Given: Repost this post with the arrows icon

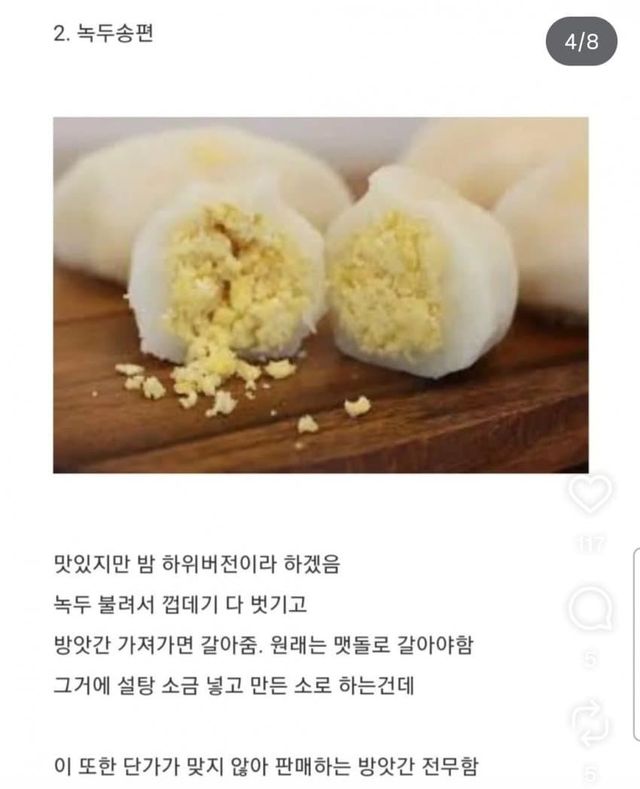Looking at the screenshot, I should tap(590, 723).
